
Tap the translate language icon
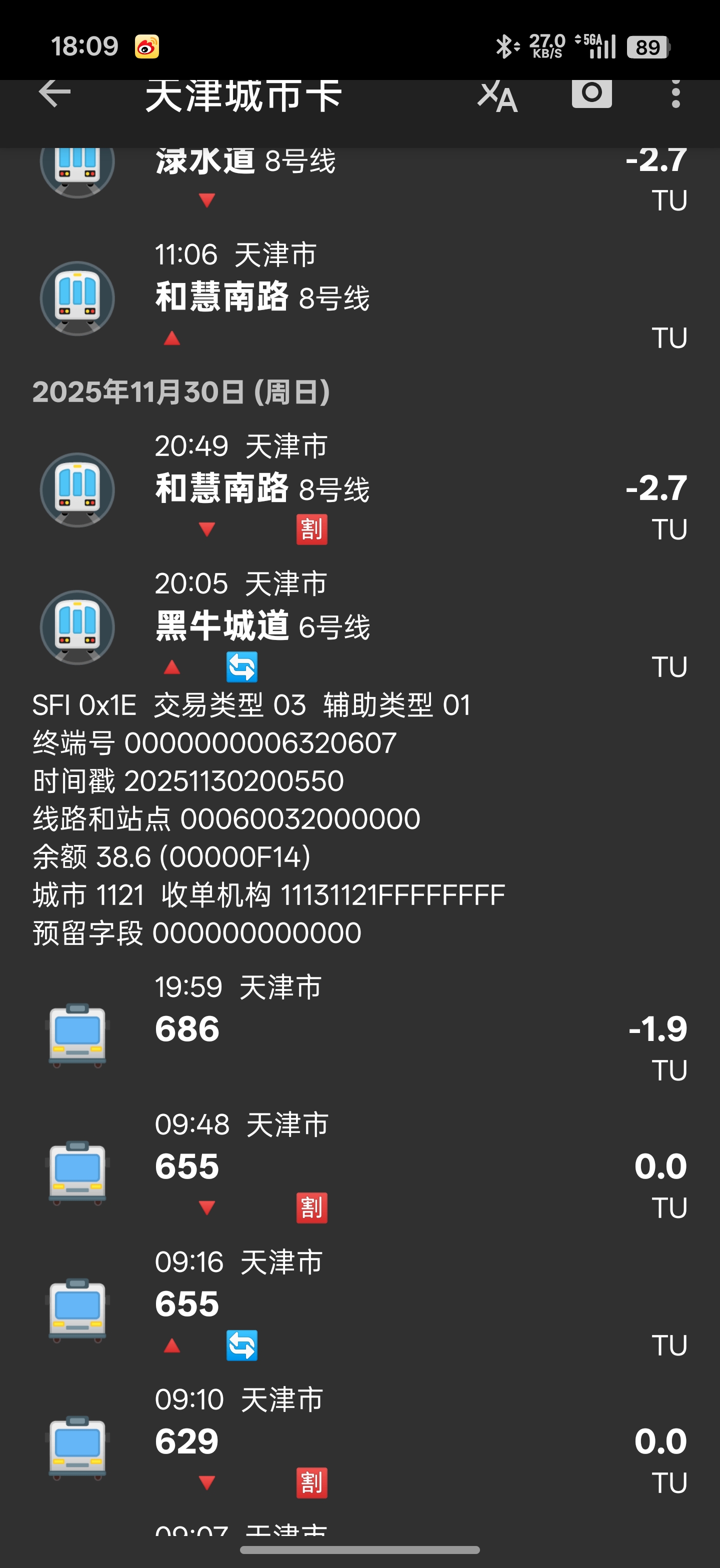click(497, 95)
